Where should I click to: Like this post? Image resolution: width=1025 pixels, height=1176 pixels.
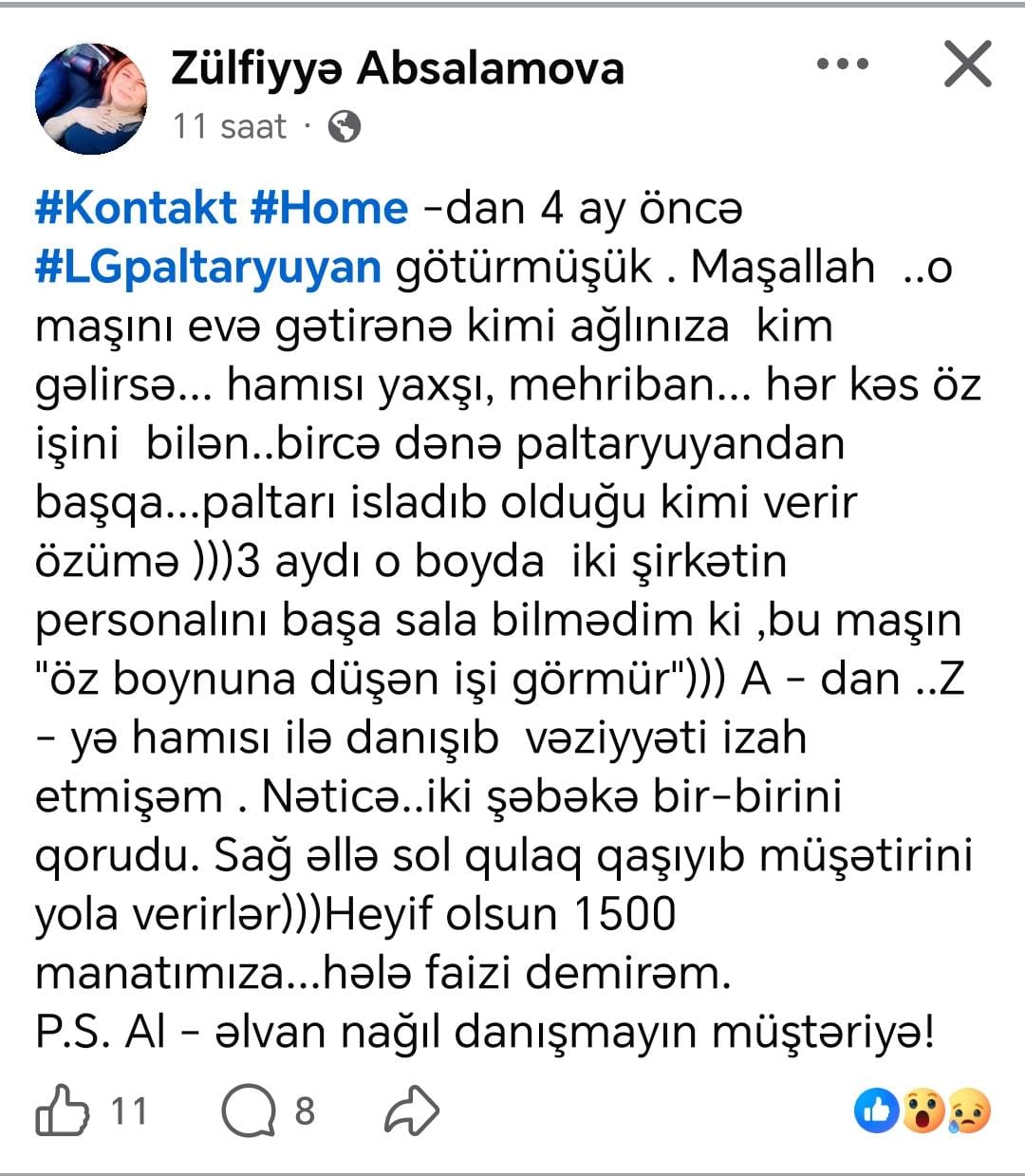point(63,1111)
